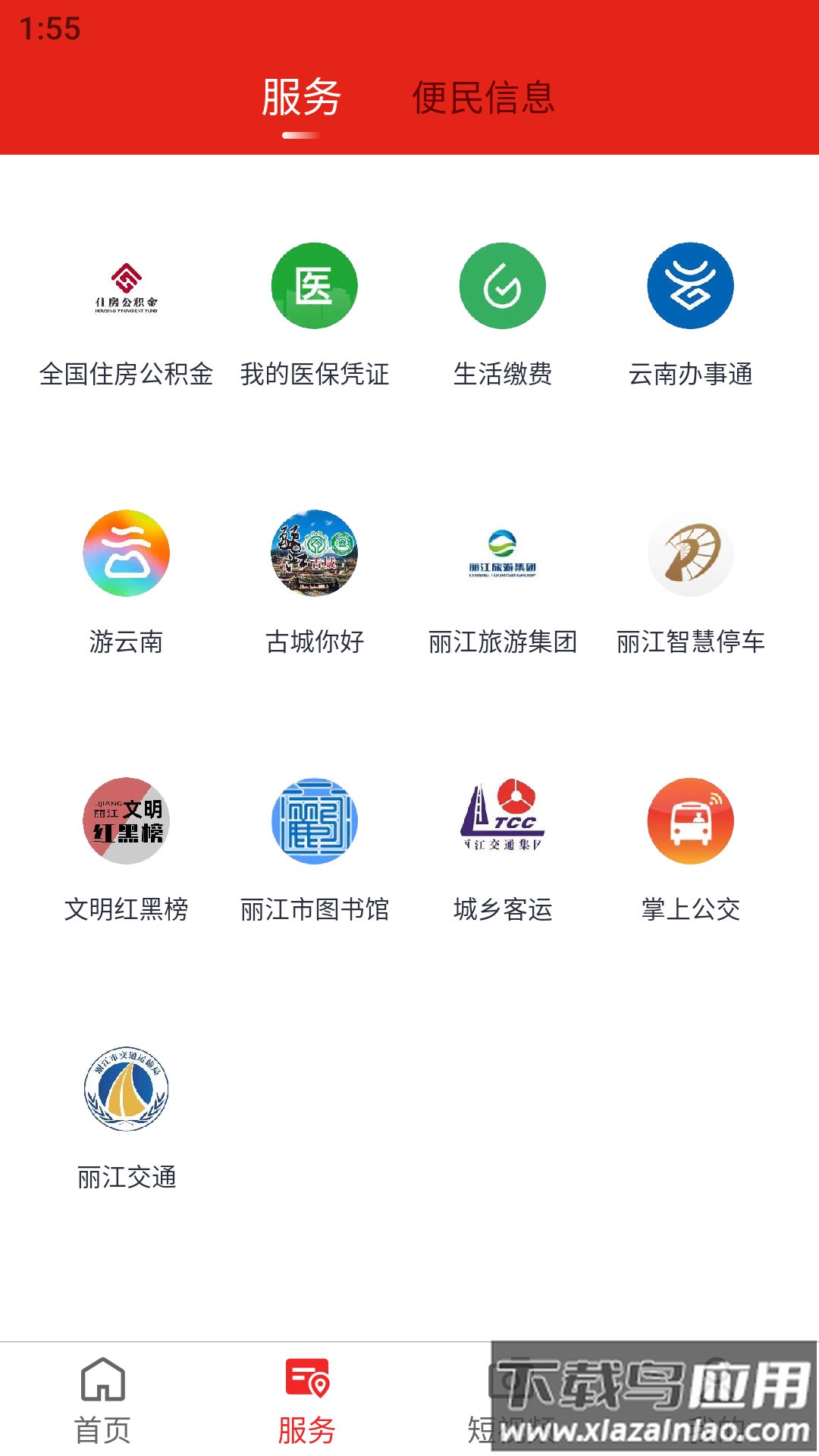Screen dimensions: 819x1456
Task: Switch to the 便民信息 tab
Action: click(483, 99)
